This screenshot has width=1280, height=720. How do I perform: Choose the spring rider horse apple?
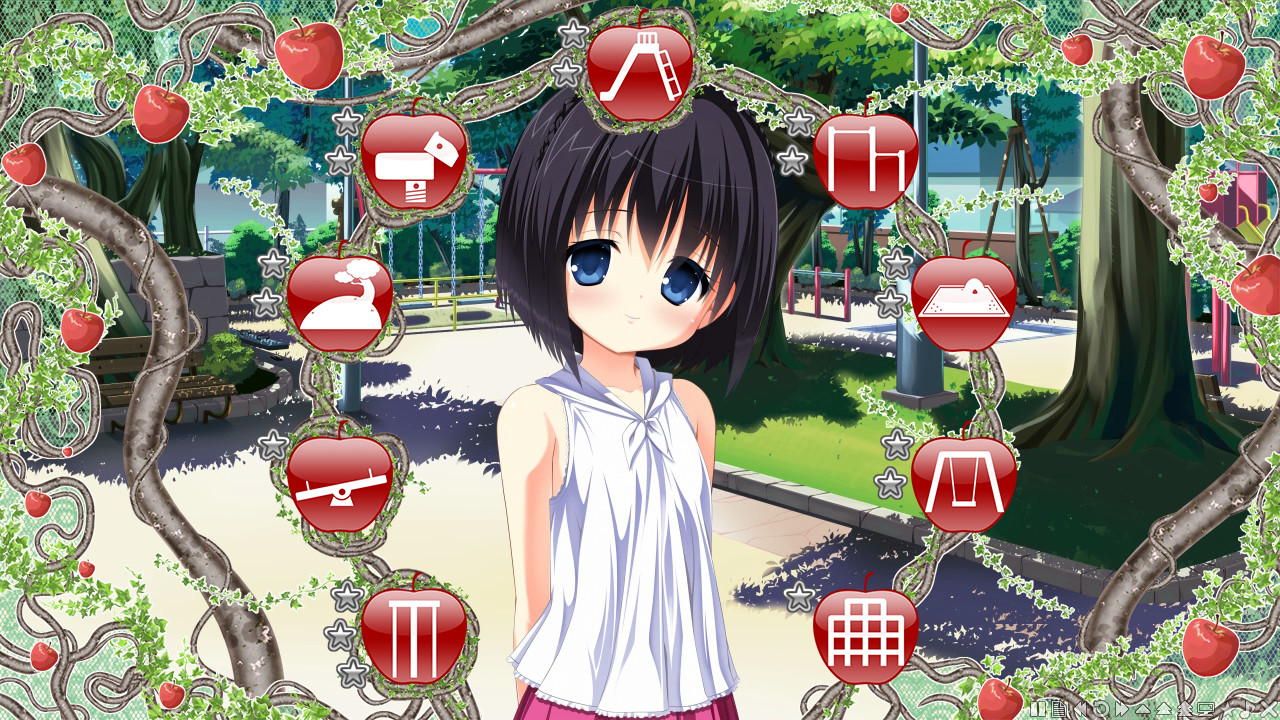[x=414, y=160]
